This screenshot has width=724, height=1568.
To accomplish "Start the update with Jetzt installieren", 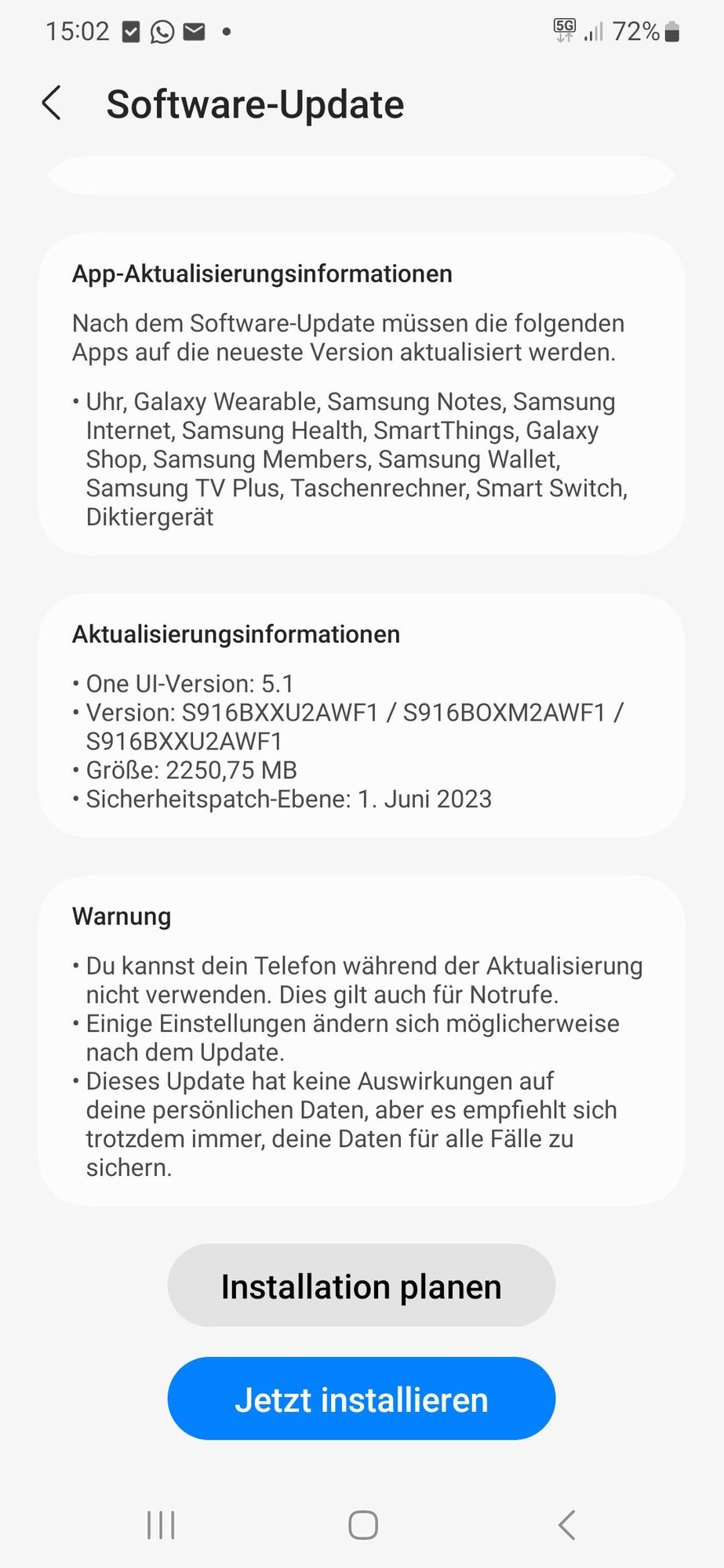I will (x=361, y=1399).
